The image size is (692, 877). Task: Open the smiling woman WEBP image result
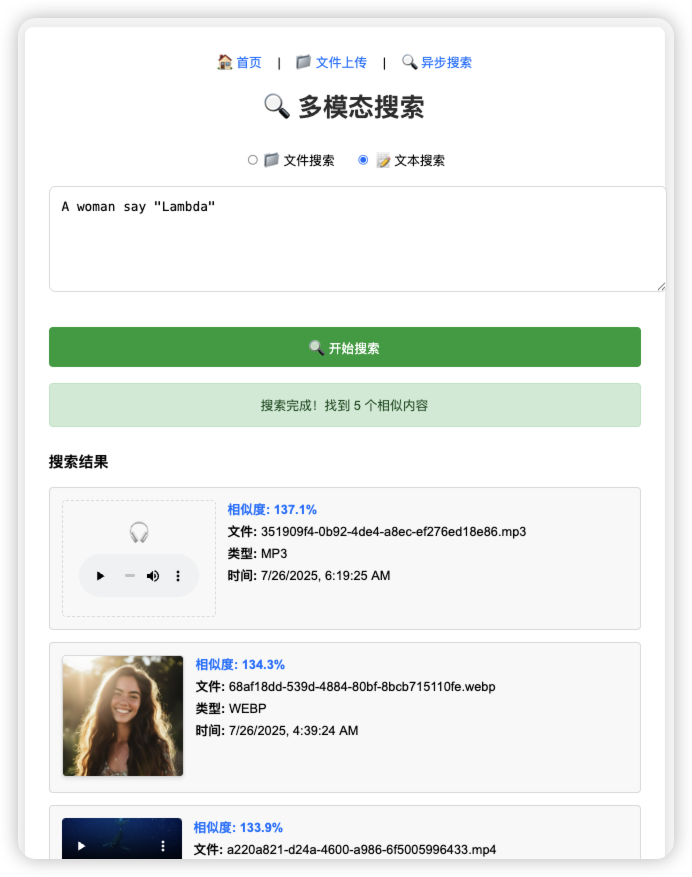tap(123, 716)
